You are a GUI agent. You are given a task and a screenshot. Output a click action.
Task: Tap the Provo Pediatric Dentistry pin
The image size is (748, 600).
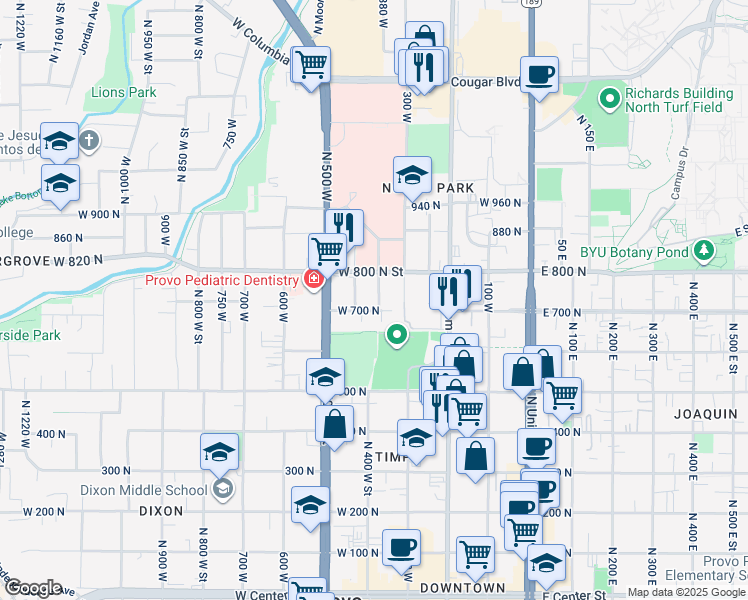[313, 279]
